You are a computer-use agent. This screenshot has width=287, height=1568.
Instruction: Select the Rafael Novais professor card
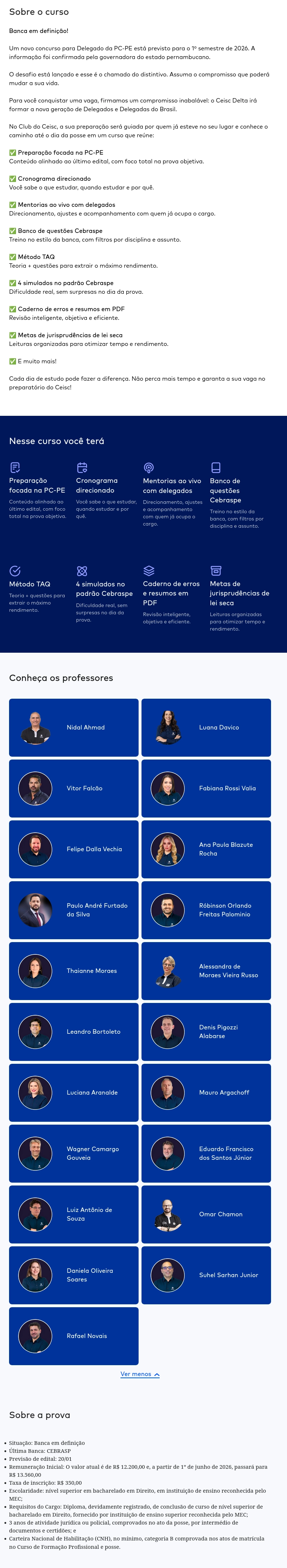coord(74,1336)
